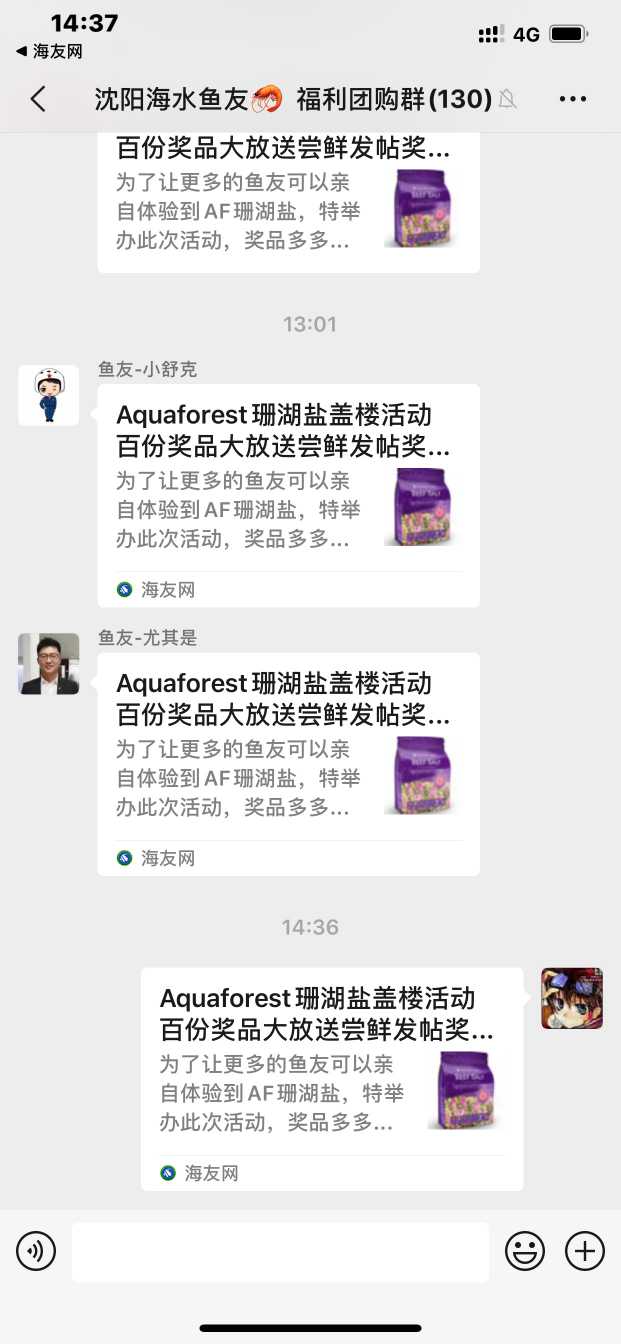Open the emoji picker
This screenshot has width=621, height=1344.
point(525,1251)
